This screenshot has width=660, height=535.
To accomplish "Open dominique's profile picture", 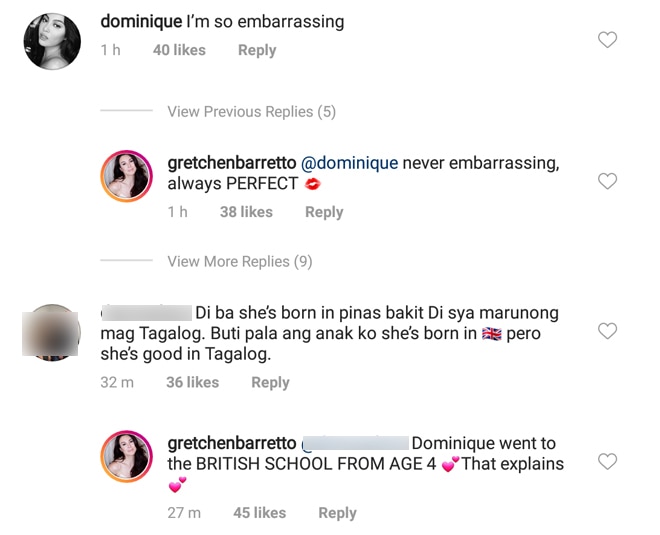I will (52, 39).
